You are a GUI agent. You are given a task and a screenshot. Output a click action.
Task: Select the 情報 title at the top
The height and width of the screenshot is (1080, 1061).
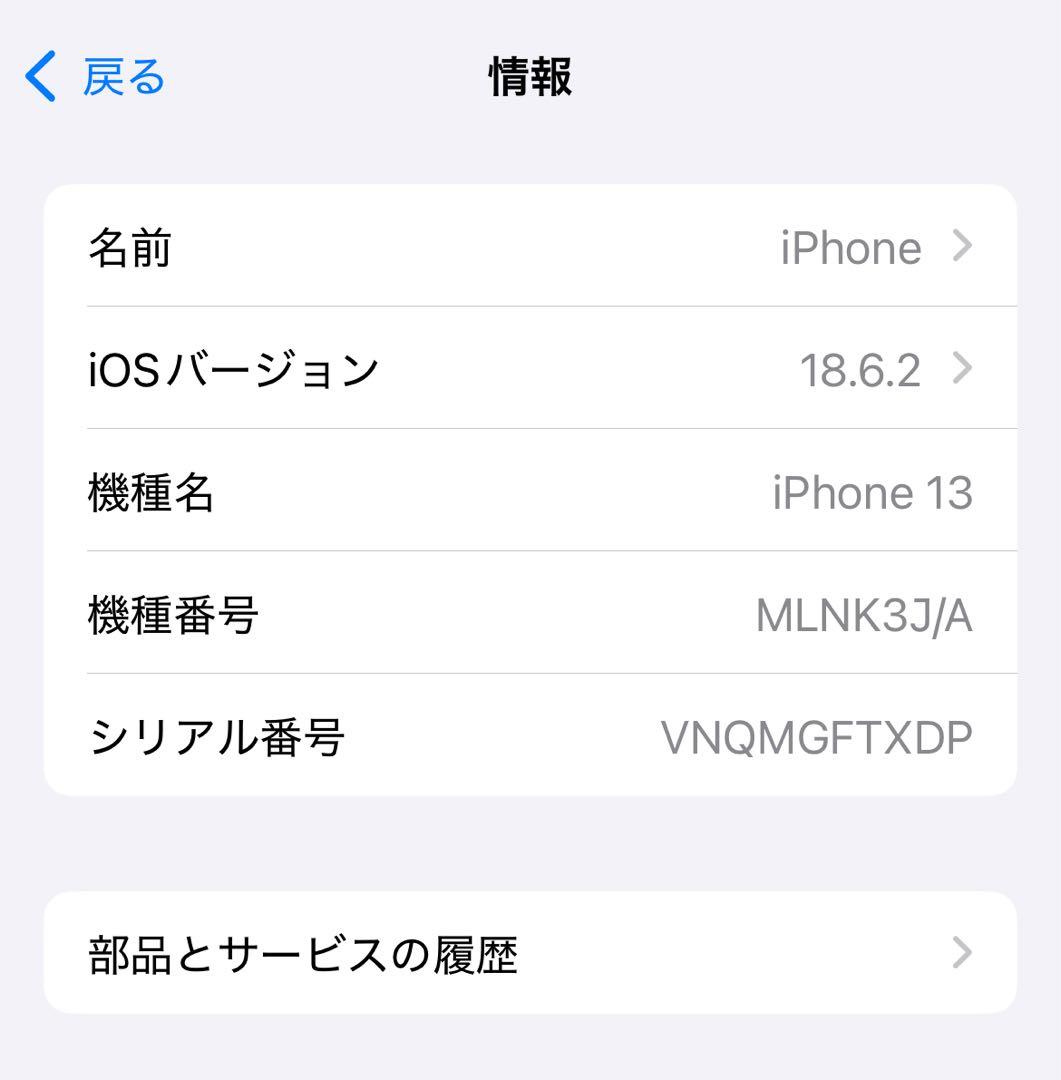pyautogui.click(x=529, y=75)
